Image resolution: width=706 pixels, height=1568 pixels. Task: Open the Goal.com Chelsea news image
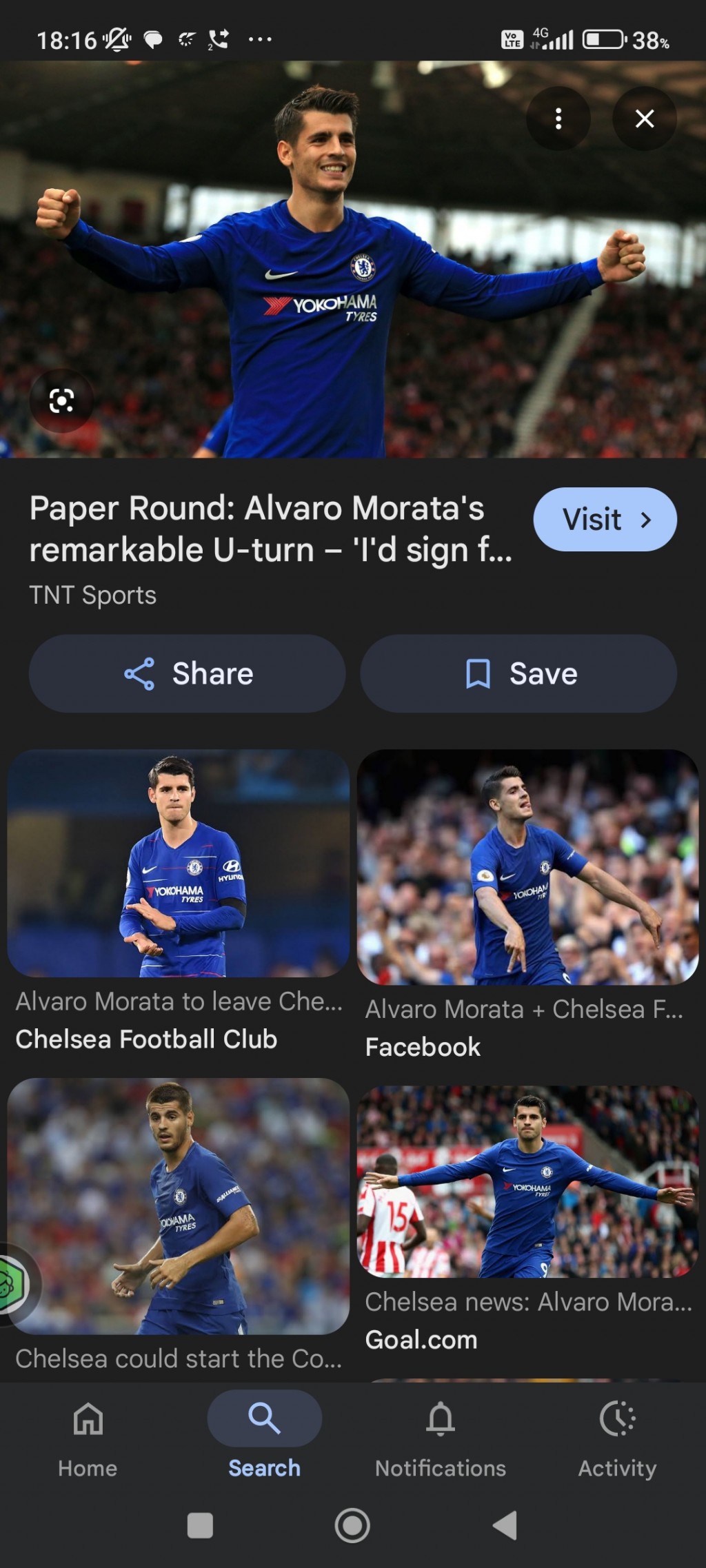pyautogui.click(x=527, y=1181)
